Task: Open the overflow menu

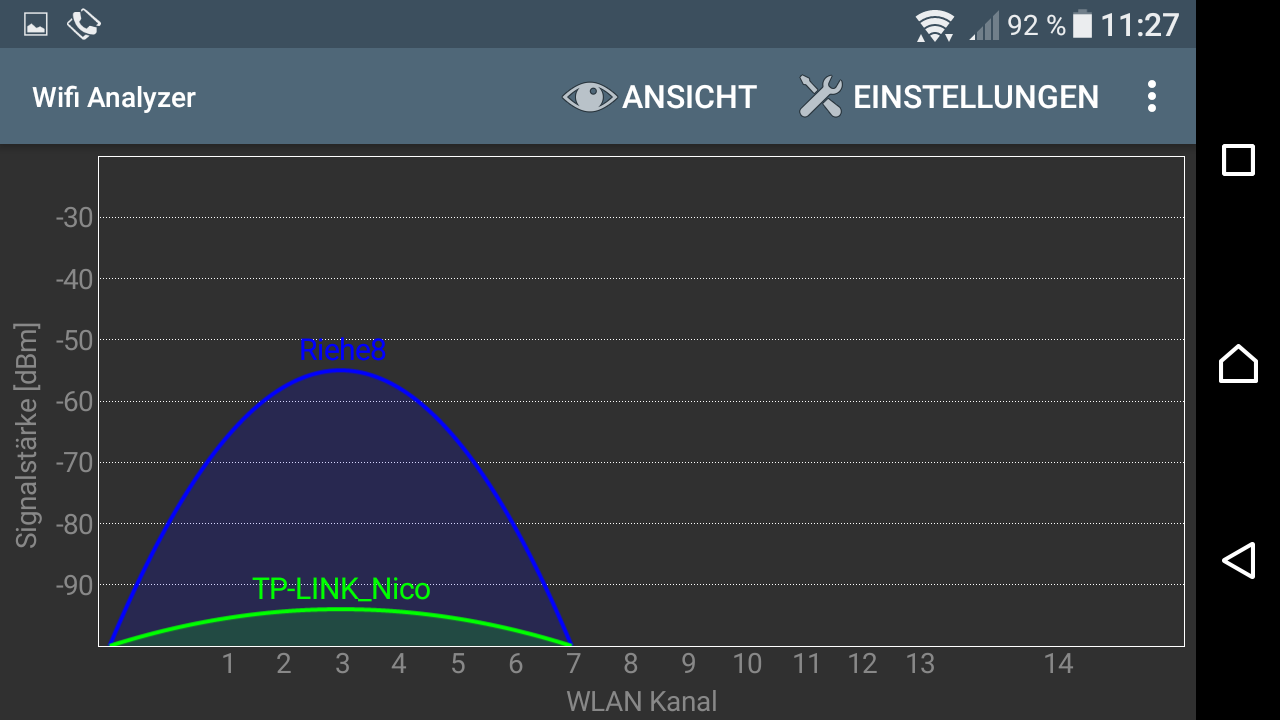Action: pos(1152,97)
